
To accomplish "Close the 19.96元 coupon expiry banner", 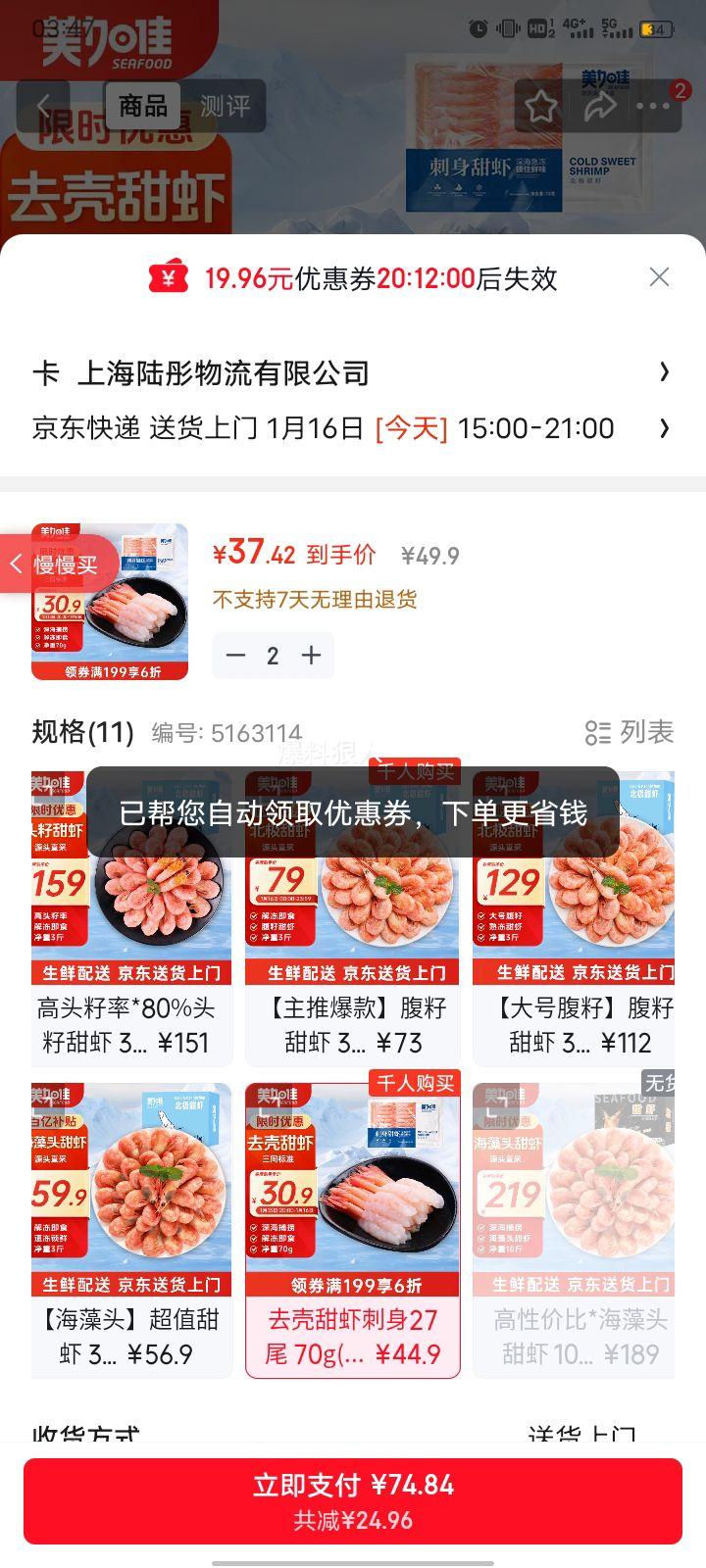I will 659,278.
